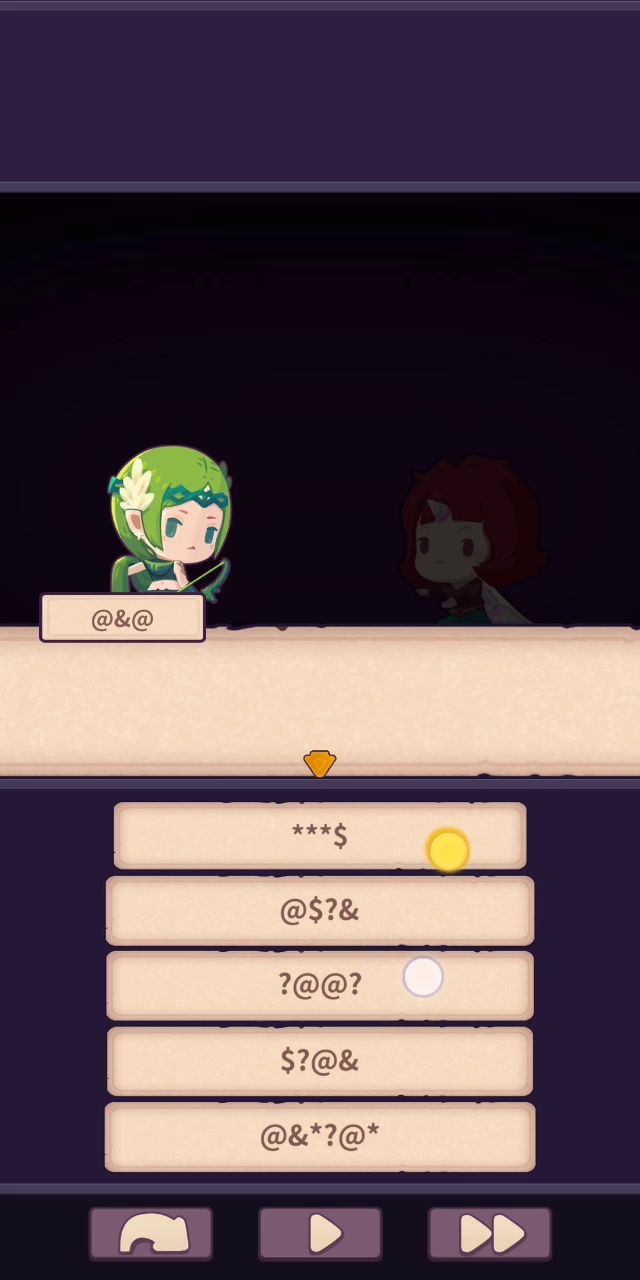Tap the curved arrow skip button
The width and height of the screenshot is (640, 1280).
pos(151,1234)
